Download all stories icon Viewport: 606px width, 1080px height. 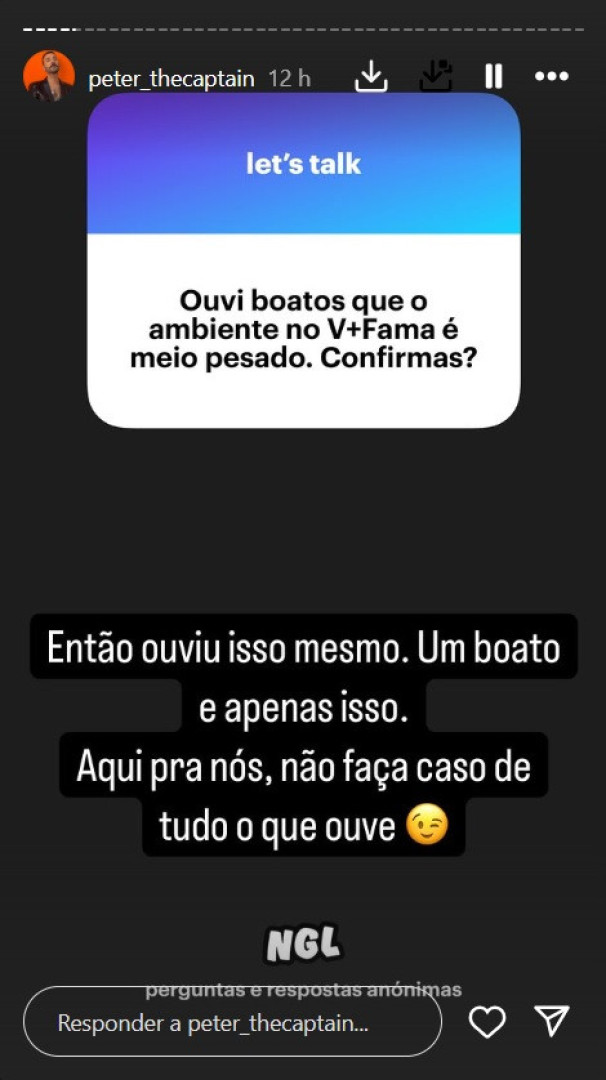[436, 76]
